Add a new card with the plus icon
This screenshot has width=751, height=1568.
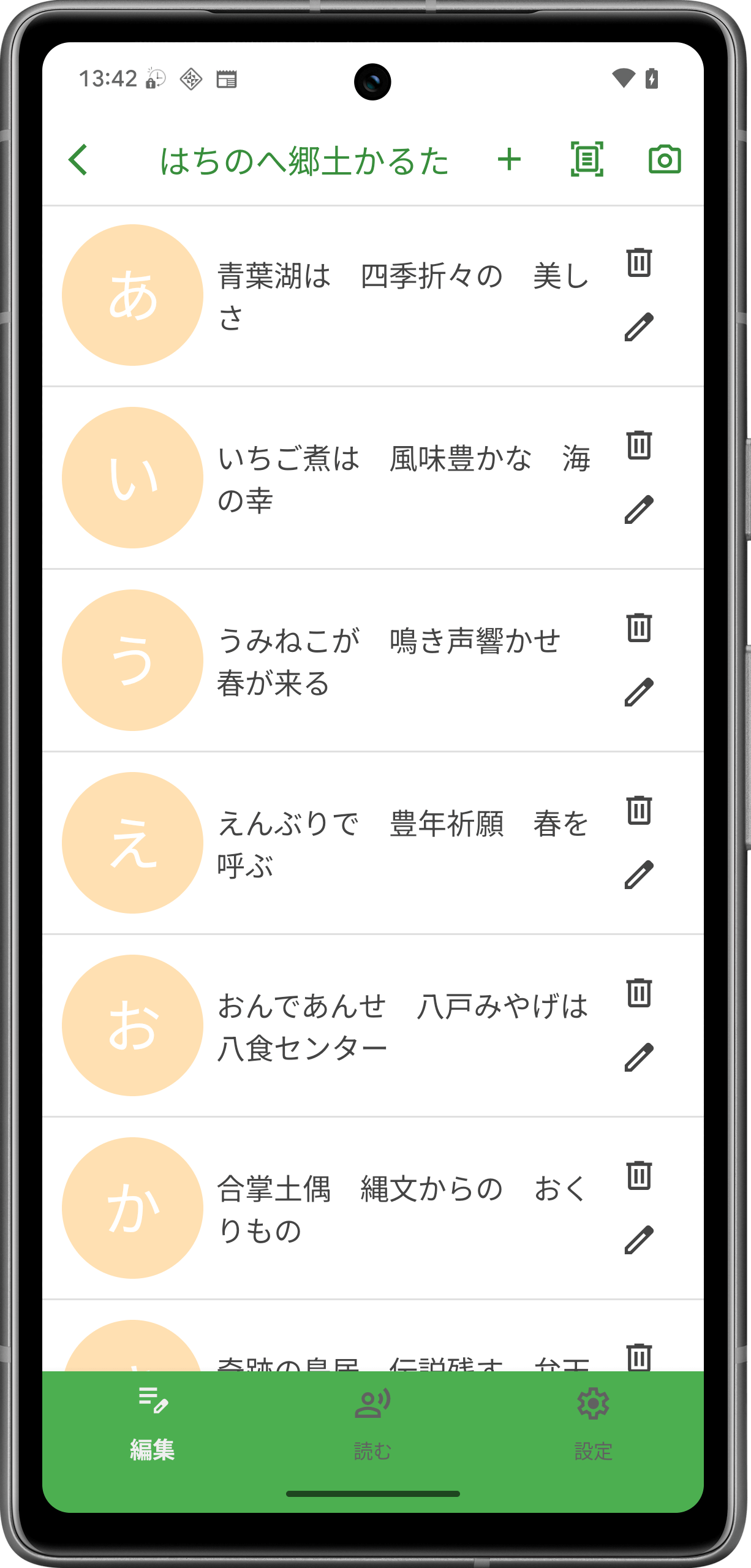point(509,160)
